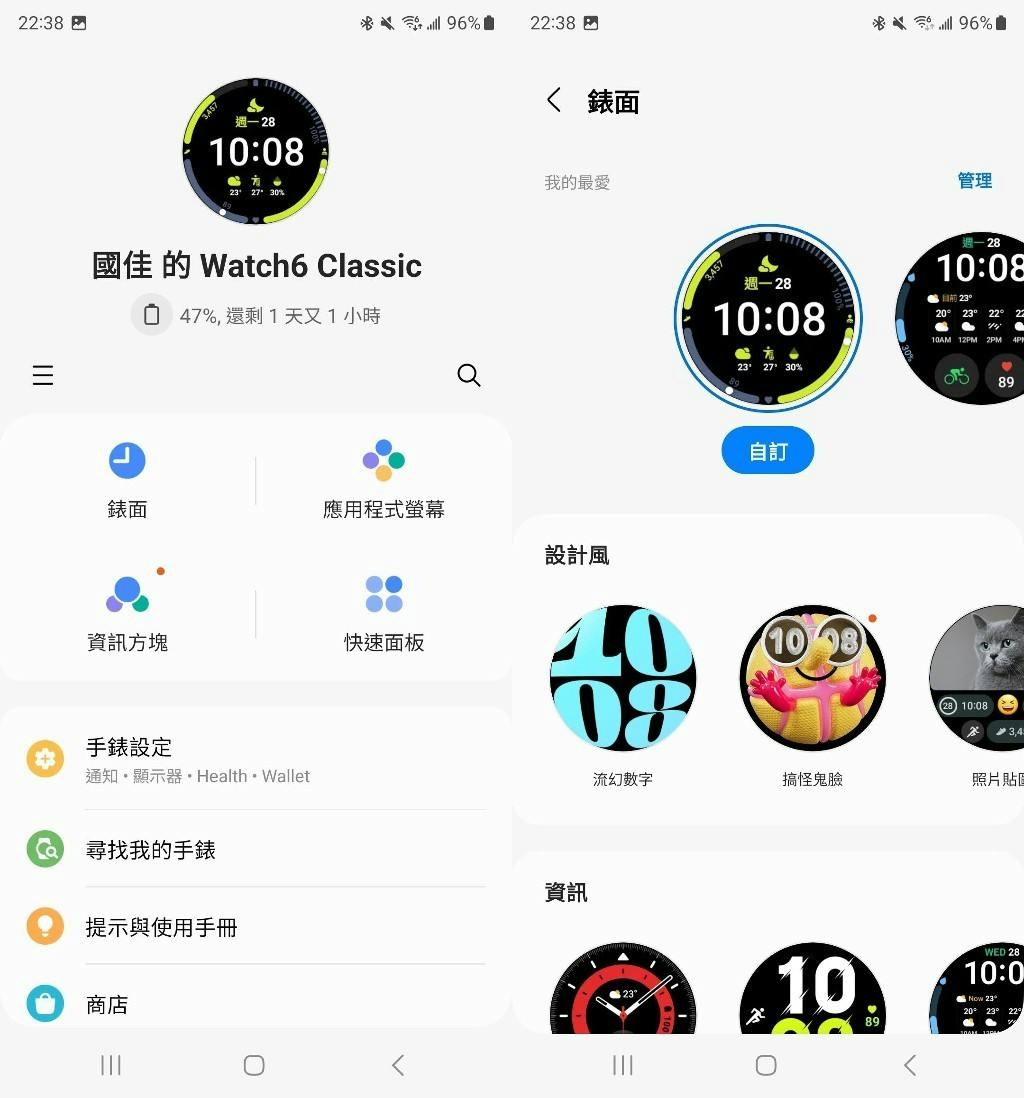Open 快速面板 quick panel
The image size is (1024, 1098).
point(384,612)
